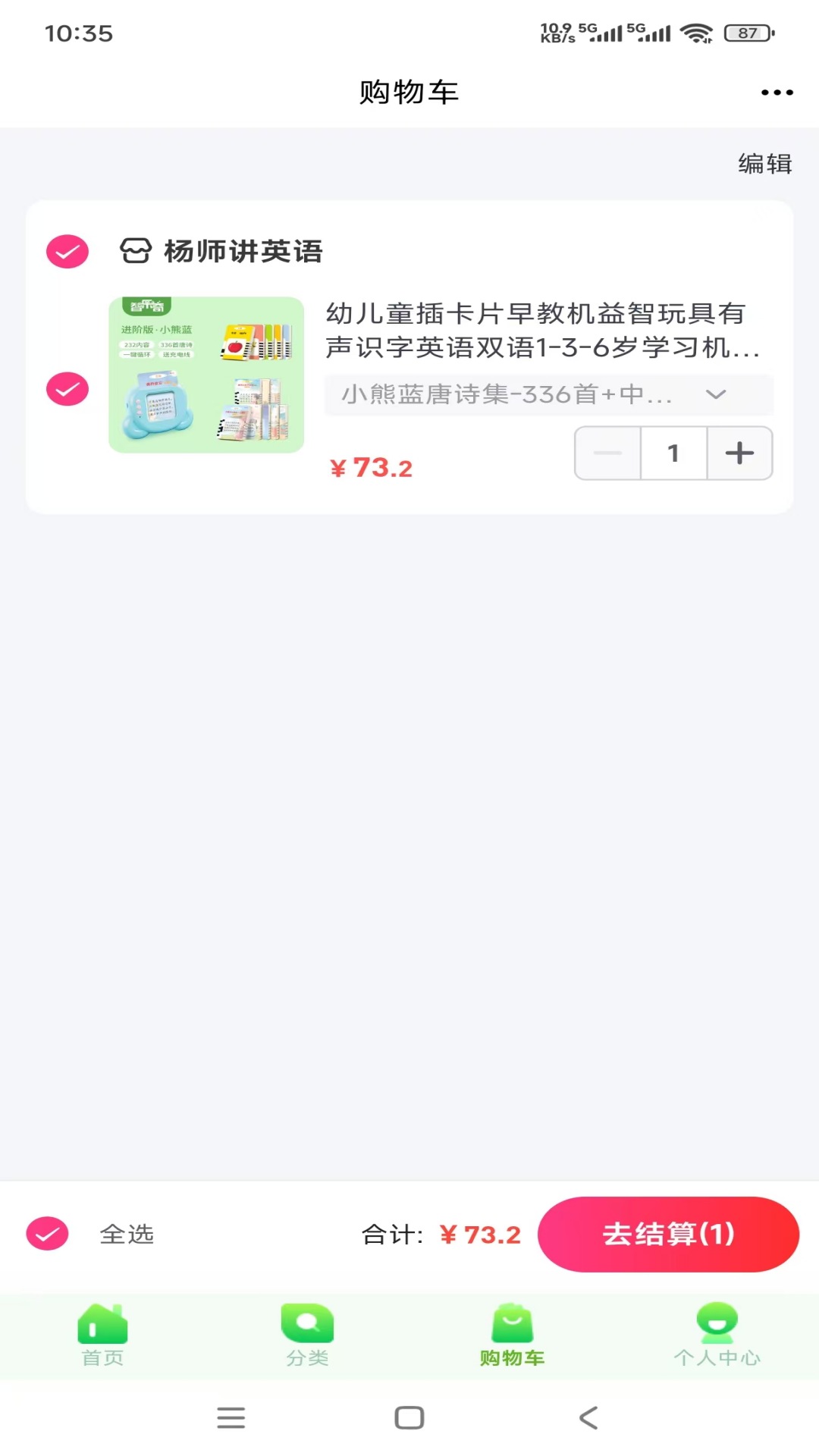The height and width of the screenshot is (1456, 819).
Task: Open the three-dot overflow menu
Action: 777,93
